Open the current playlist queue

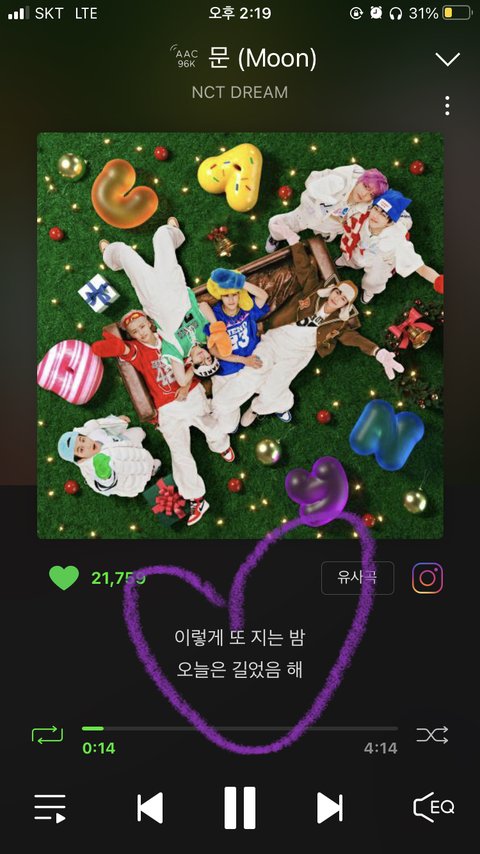(x=50, y=807)
